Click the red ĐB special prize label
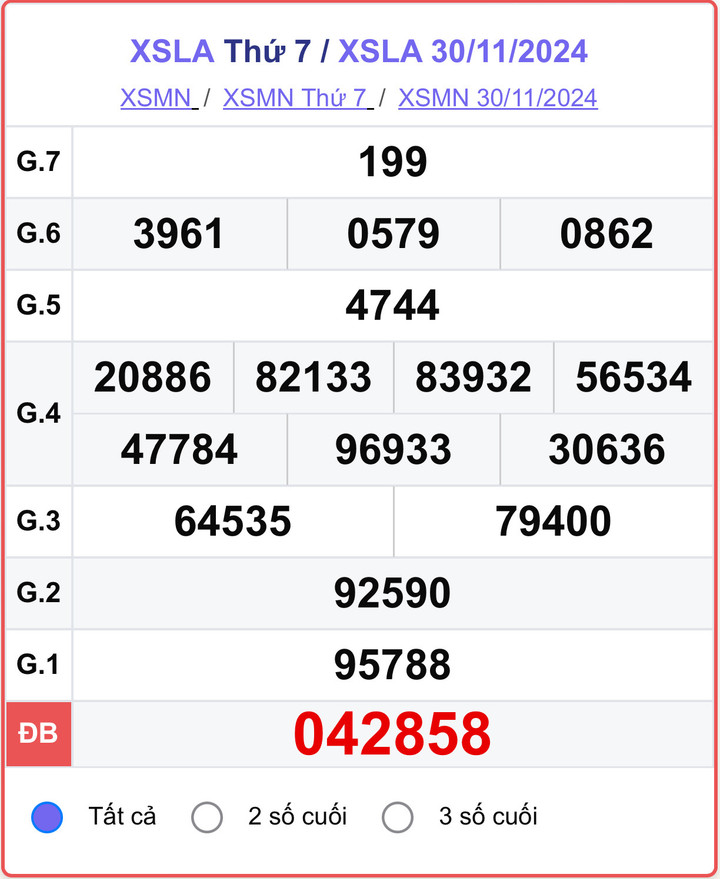 pos(40,735)
